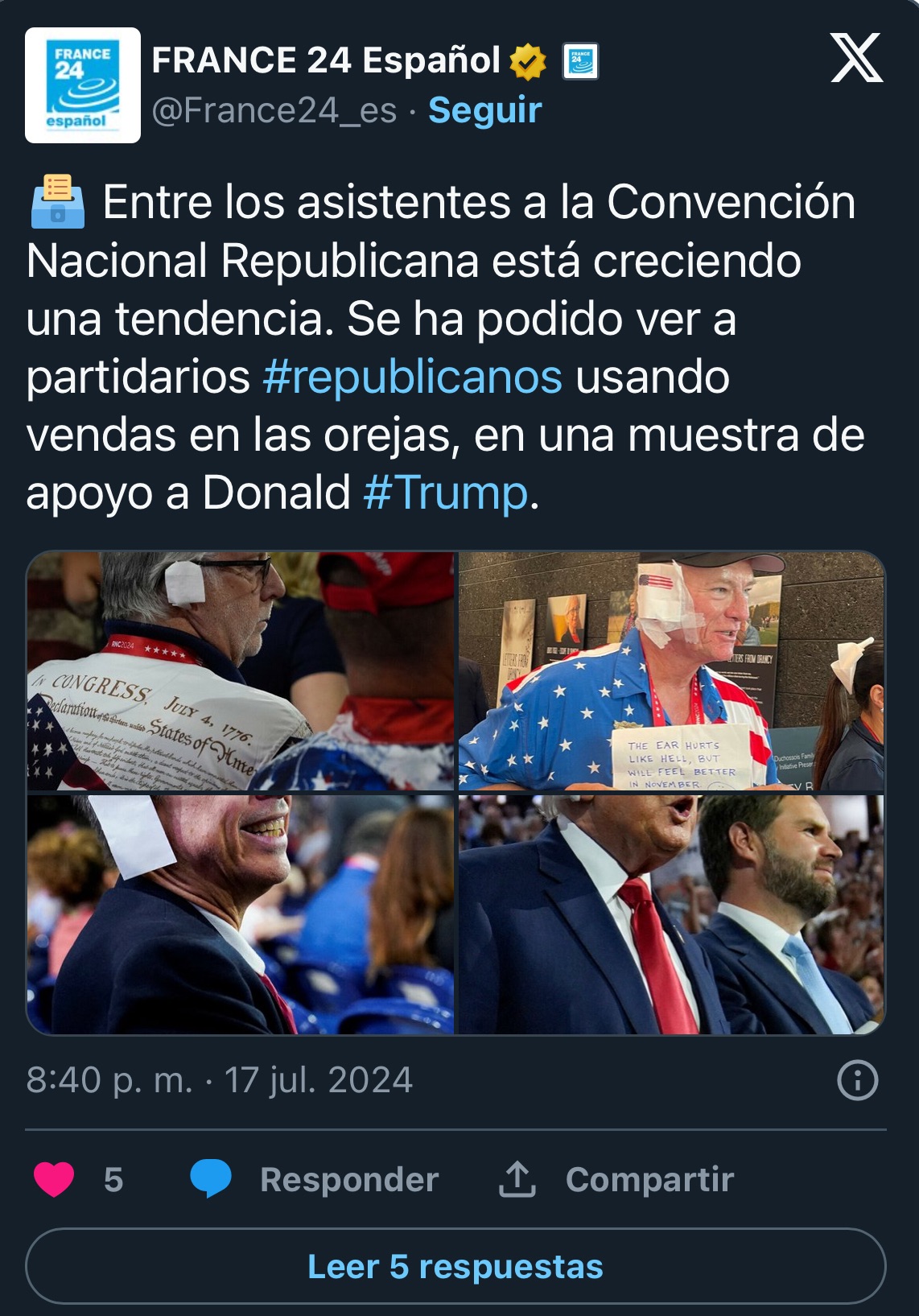Open the #republicanos hashtag
This screenshot has height=1316, width=919.
click(x=412, y=377)
